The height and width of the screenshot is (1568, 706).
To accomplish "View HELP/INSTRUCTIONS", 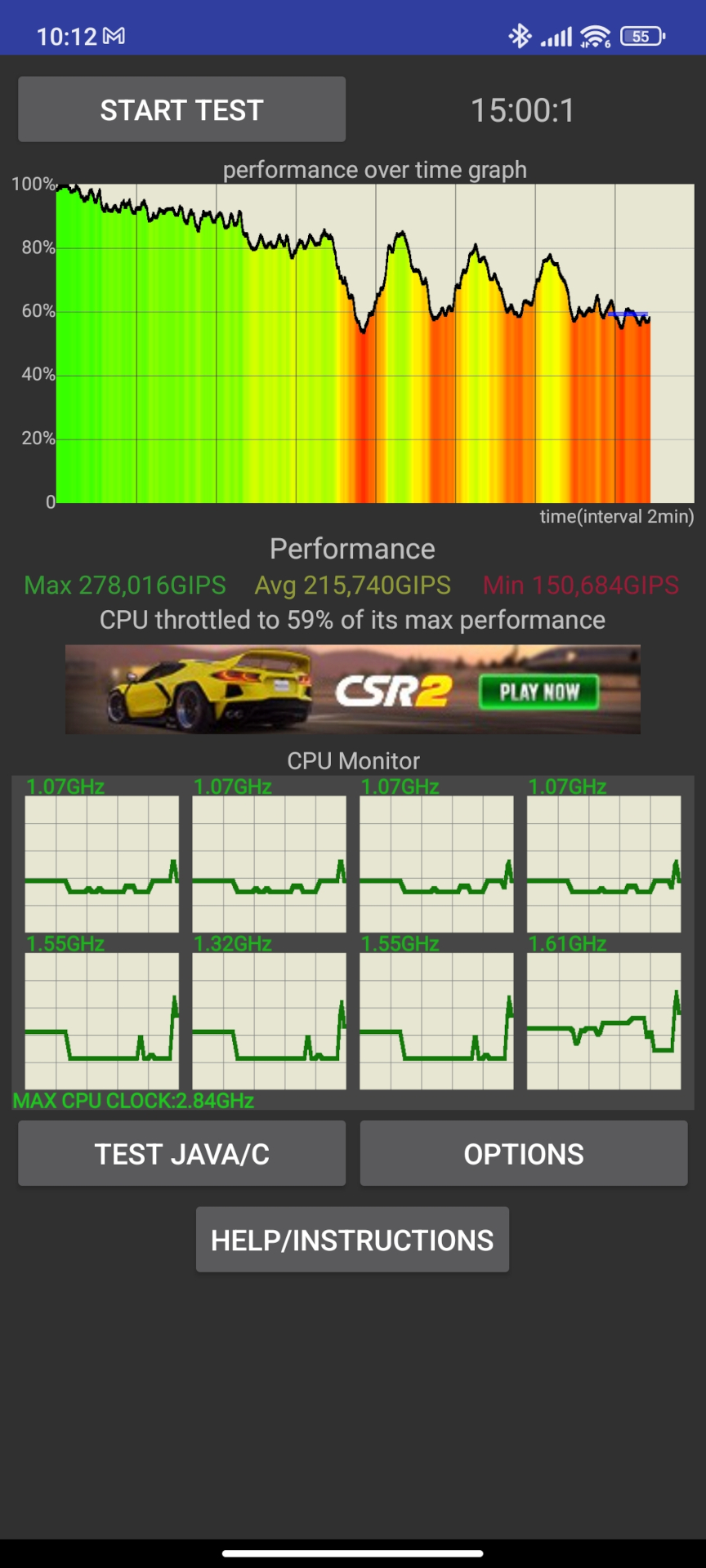I will tap(352, 1240).
